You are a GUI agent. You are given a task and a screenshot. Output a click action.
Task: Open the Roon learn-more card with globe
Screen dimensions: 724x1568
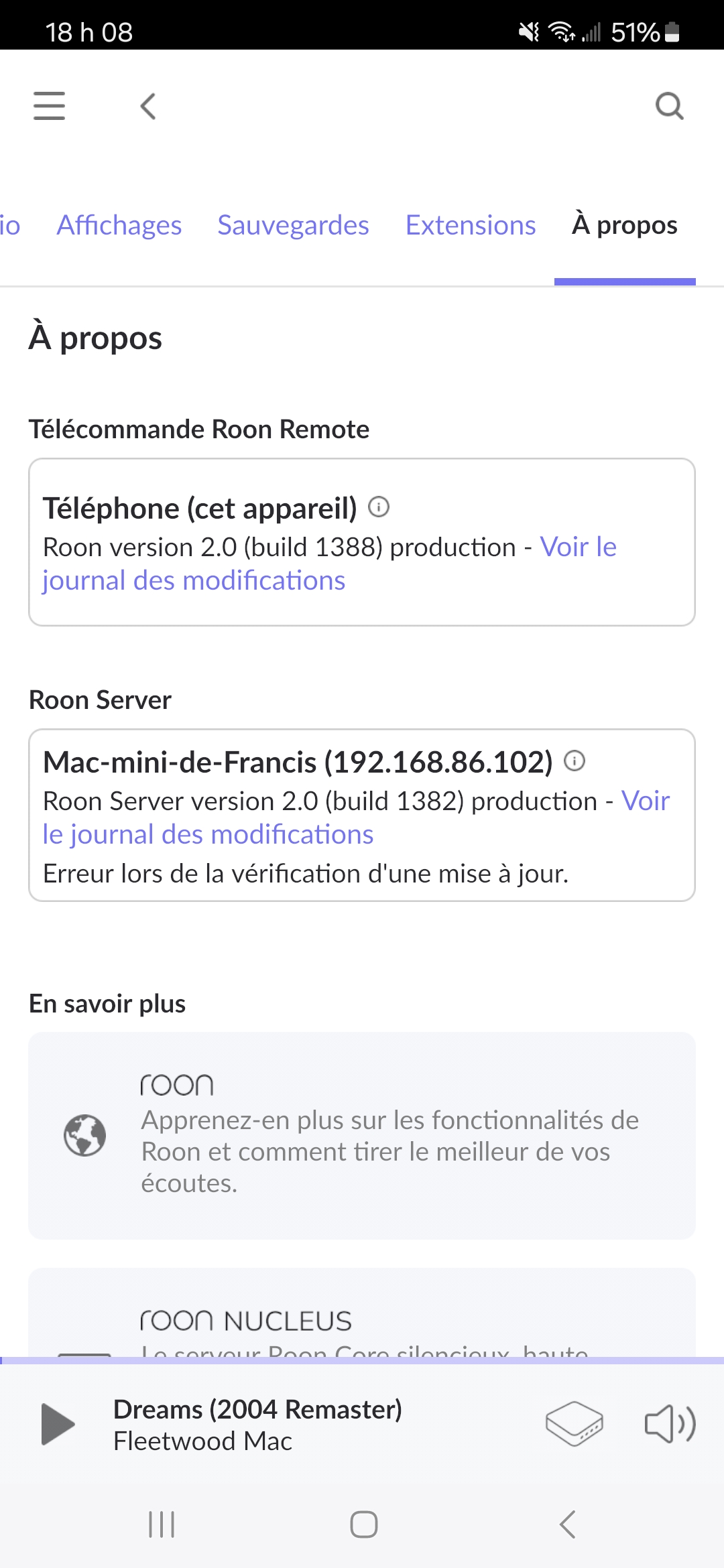(x=362, y=1136)
